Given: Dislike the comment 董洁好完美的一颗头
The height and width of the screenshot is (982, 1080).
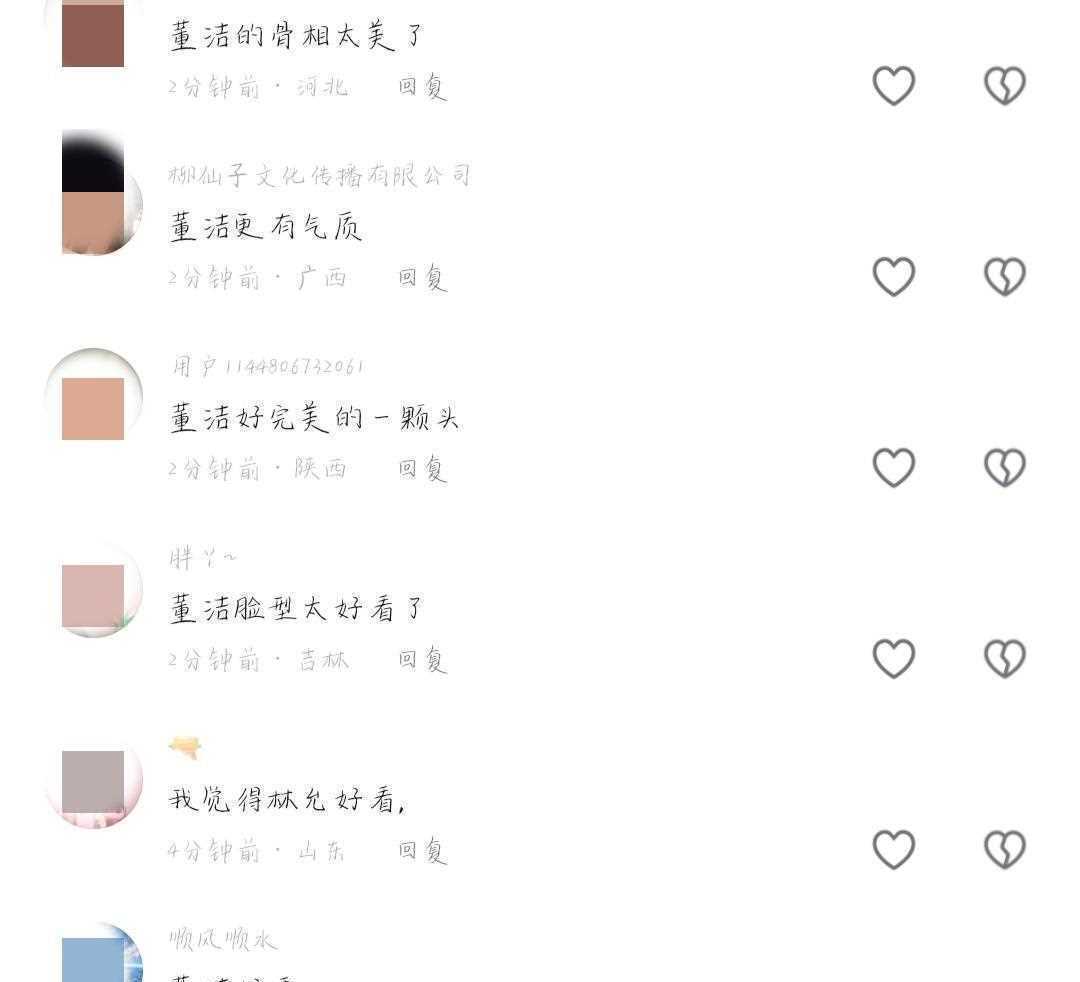Looking at the screenshot, I should coord(1005,468).
